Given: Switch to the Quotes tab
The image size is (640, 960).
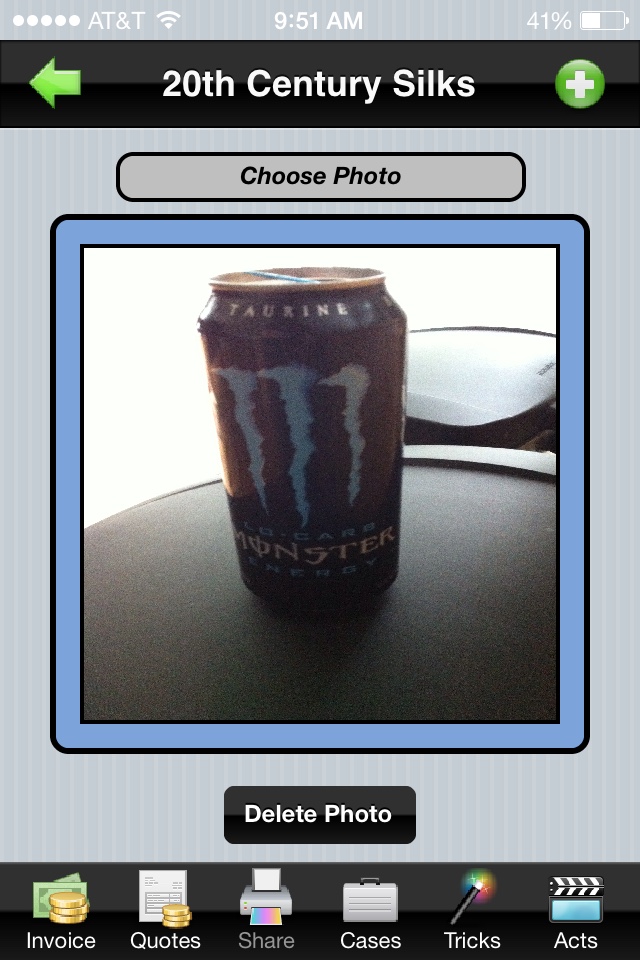Looking at the screenshot, I should [x=165, y=911].
